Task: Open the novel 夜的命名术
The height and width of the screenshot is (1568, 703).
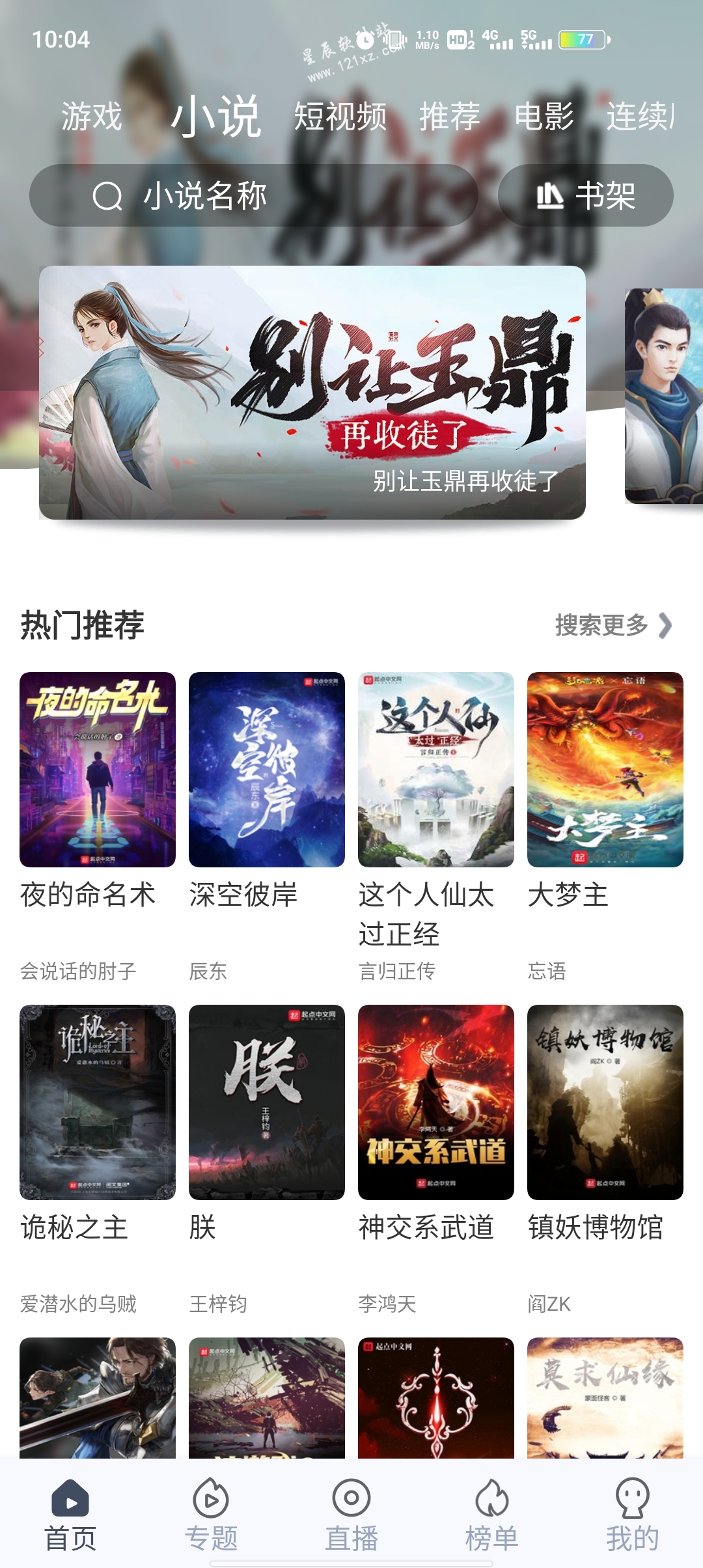Action: tap(98, 770)
